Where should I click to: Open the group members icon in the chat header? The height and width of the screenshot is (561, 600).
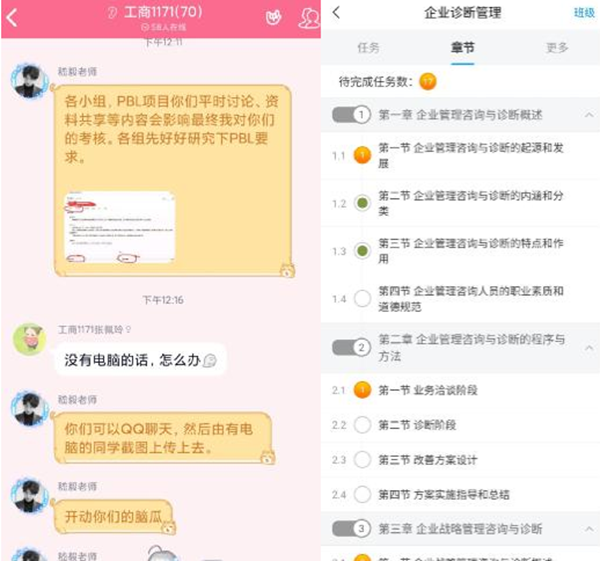point(307,18)
